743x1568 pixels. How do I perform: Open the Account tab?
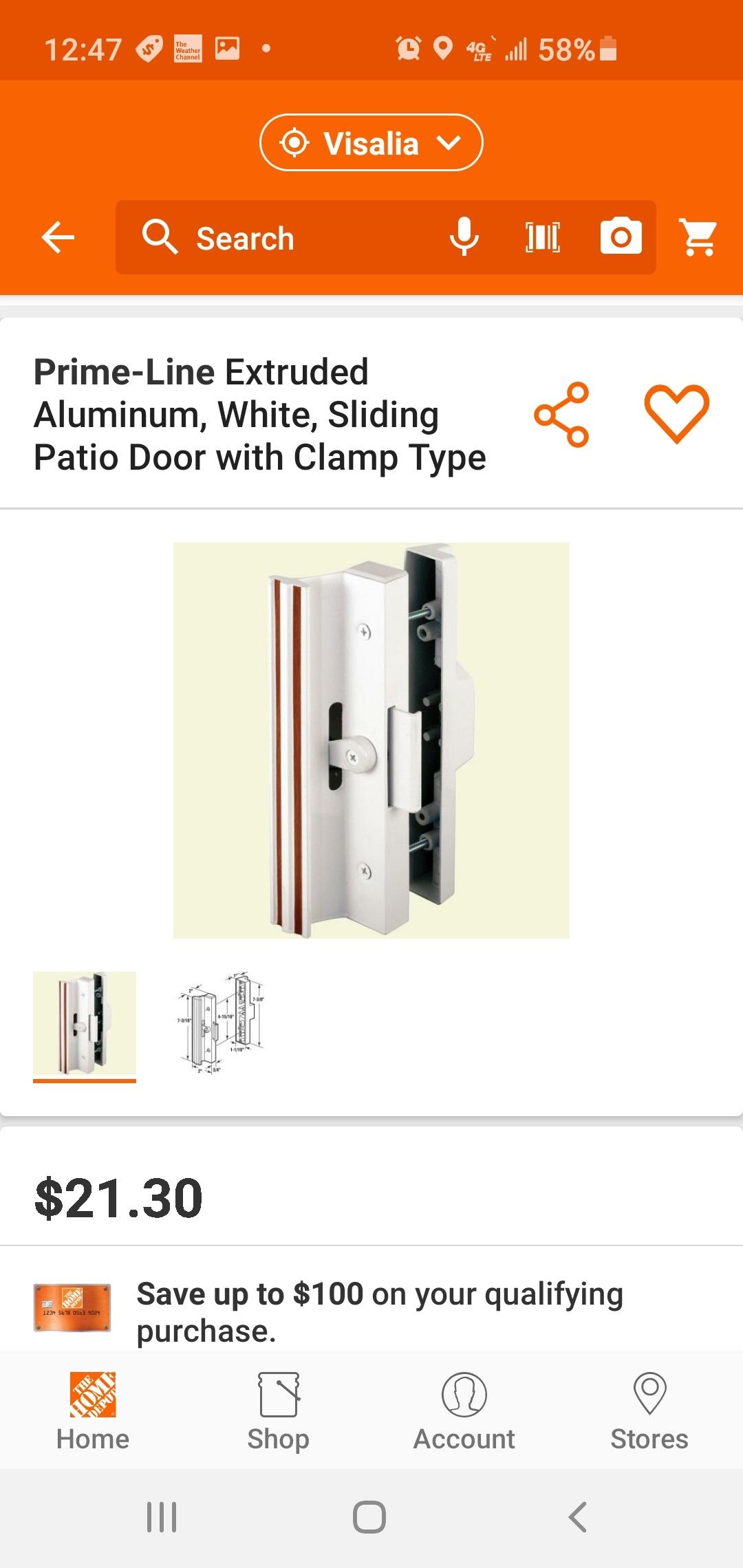pyautogui.click(x=464, y=1411)
